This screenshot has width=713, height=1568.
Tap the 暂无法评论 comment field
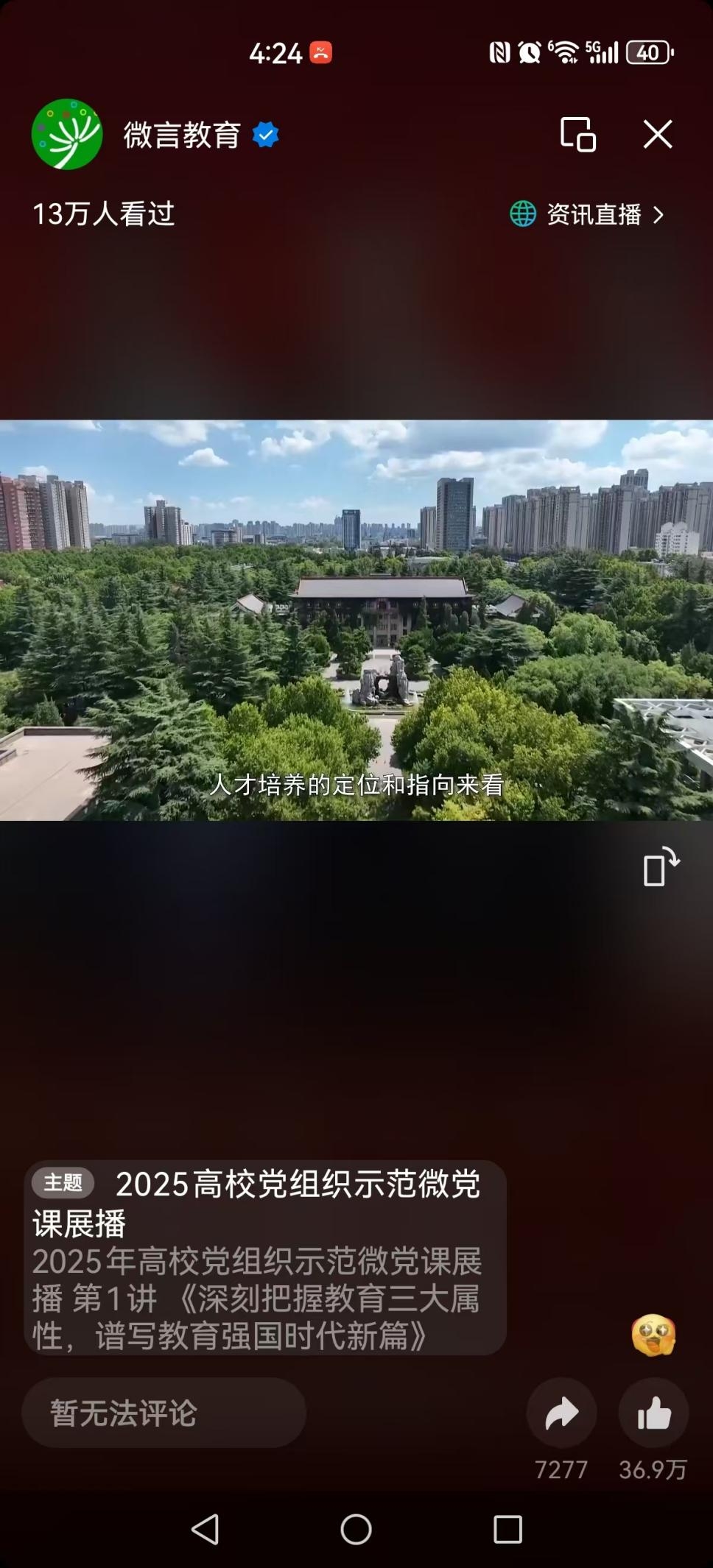coord(164,1413)
